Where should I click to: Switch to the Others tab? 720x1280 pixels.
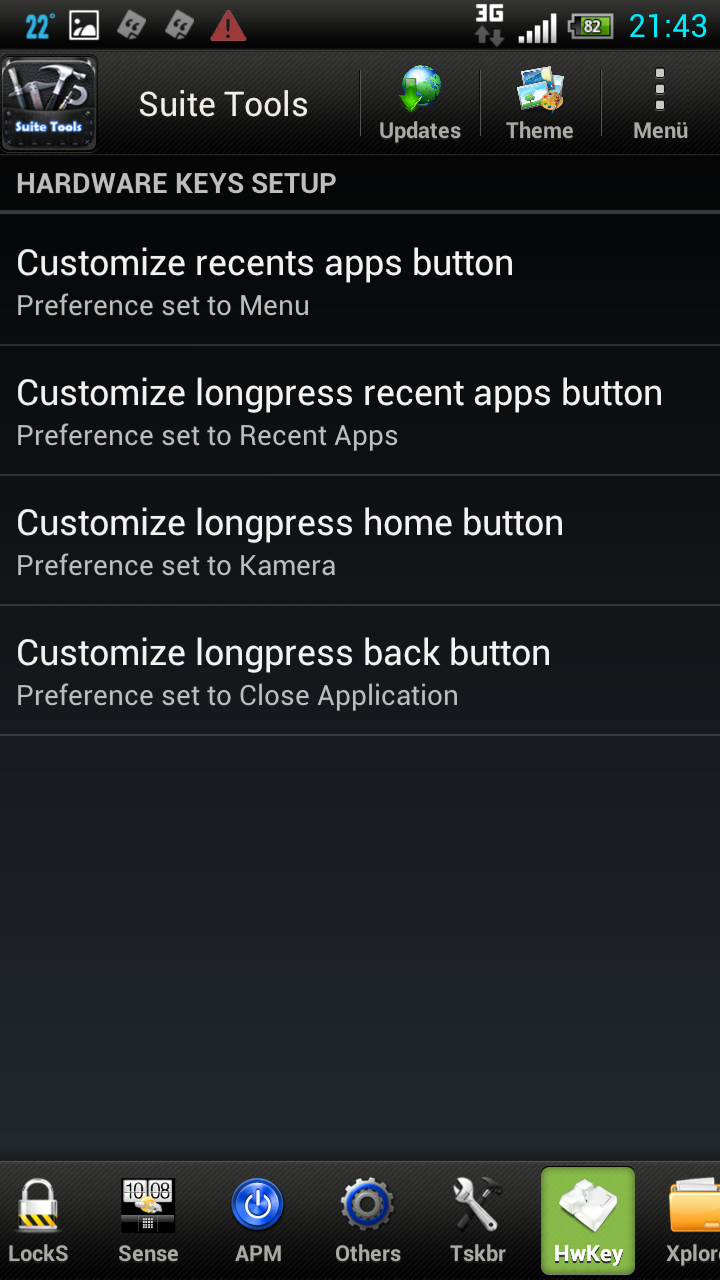tap(368, 1220)
